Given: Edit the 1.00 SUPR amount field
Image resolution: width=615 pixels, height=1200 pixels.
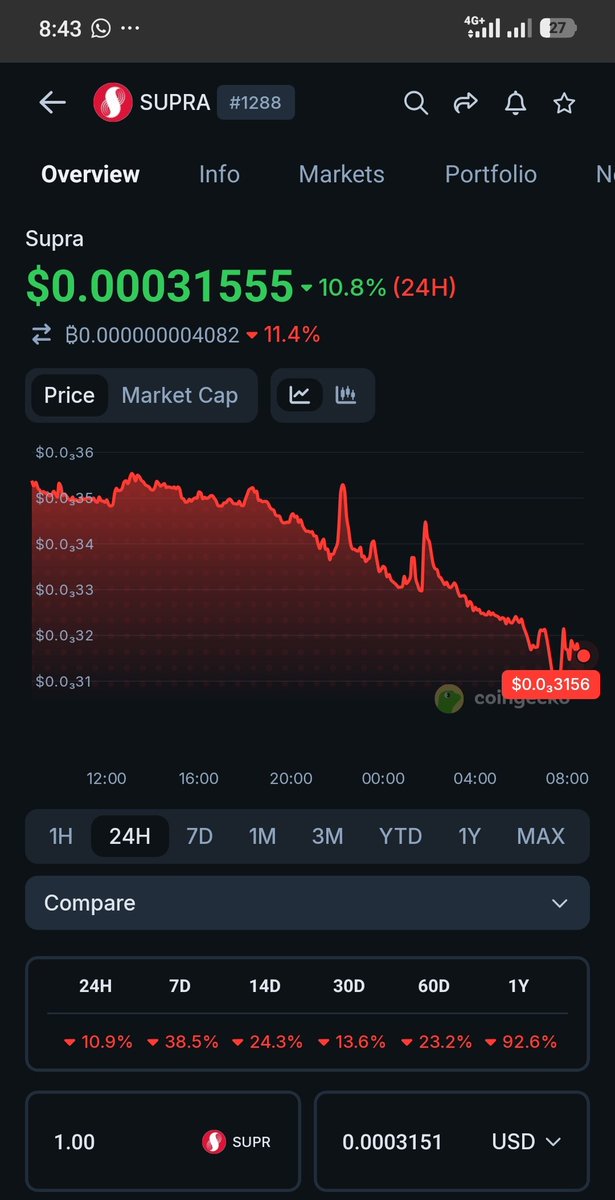Looking at the screenshot, I should 163,1142.
